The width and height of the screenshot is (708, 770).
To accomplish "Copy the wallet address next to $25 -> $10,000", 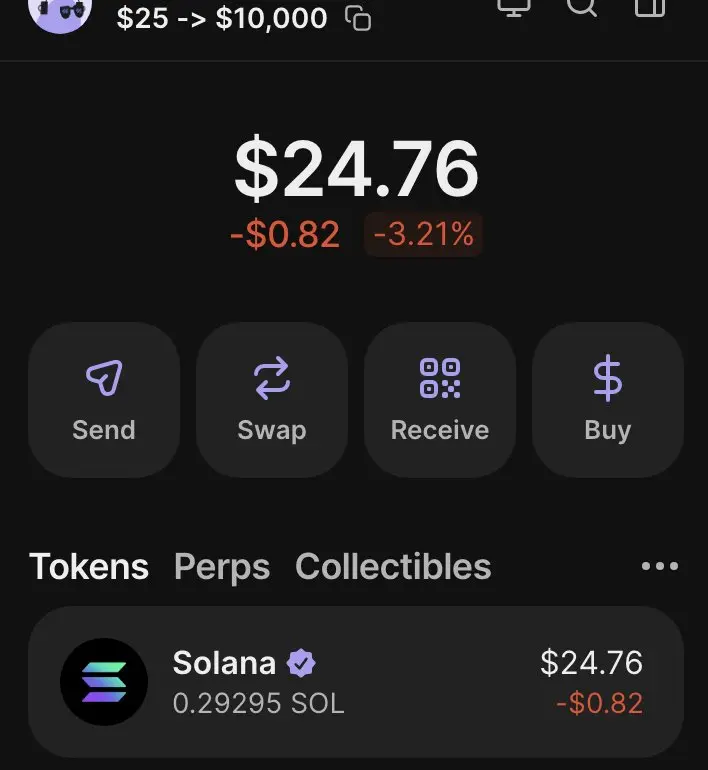I will (x=358, y=18).
